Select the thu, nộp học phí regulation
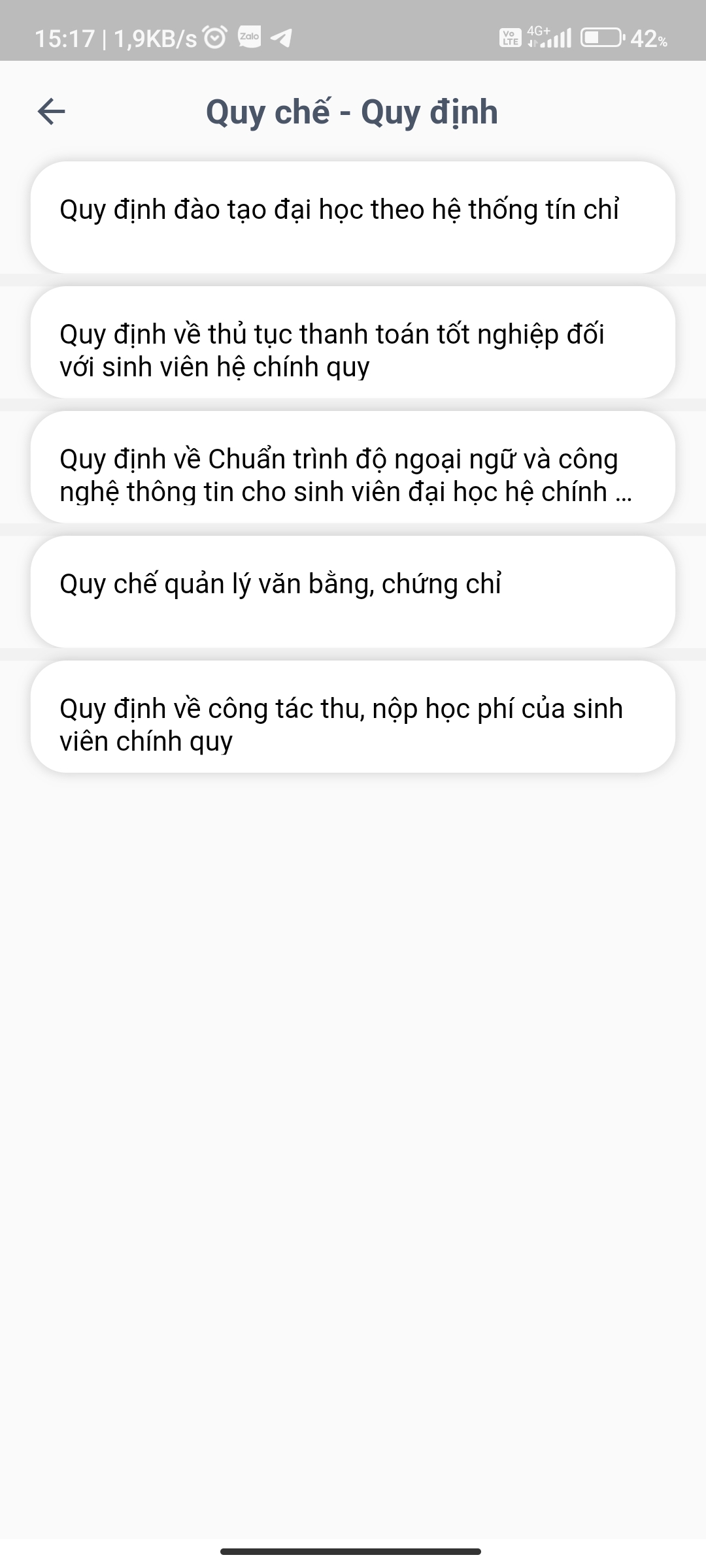Screen dimensions: 706x1568 tap(353, 717)
